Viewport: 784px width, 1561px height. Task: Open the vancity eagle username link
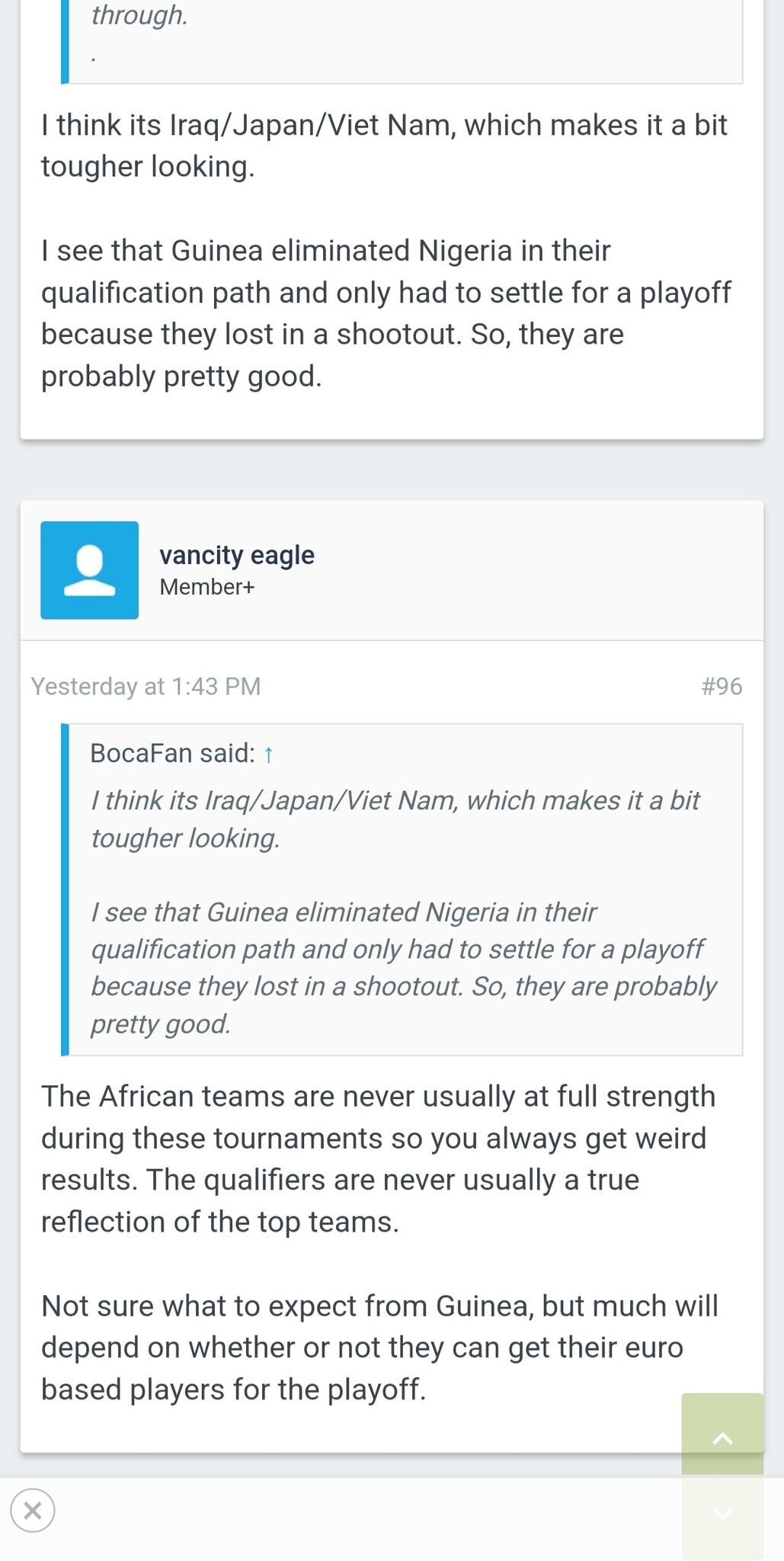(x=236, y=555)
